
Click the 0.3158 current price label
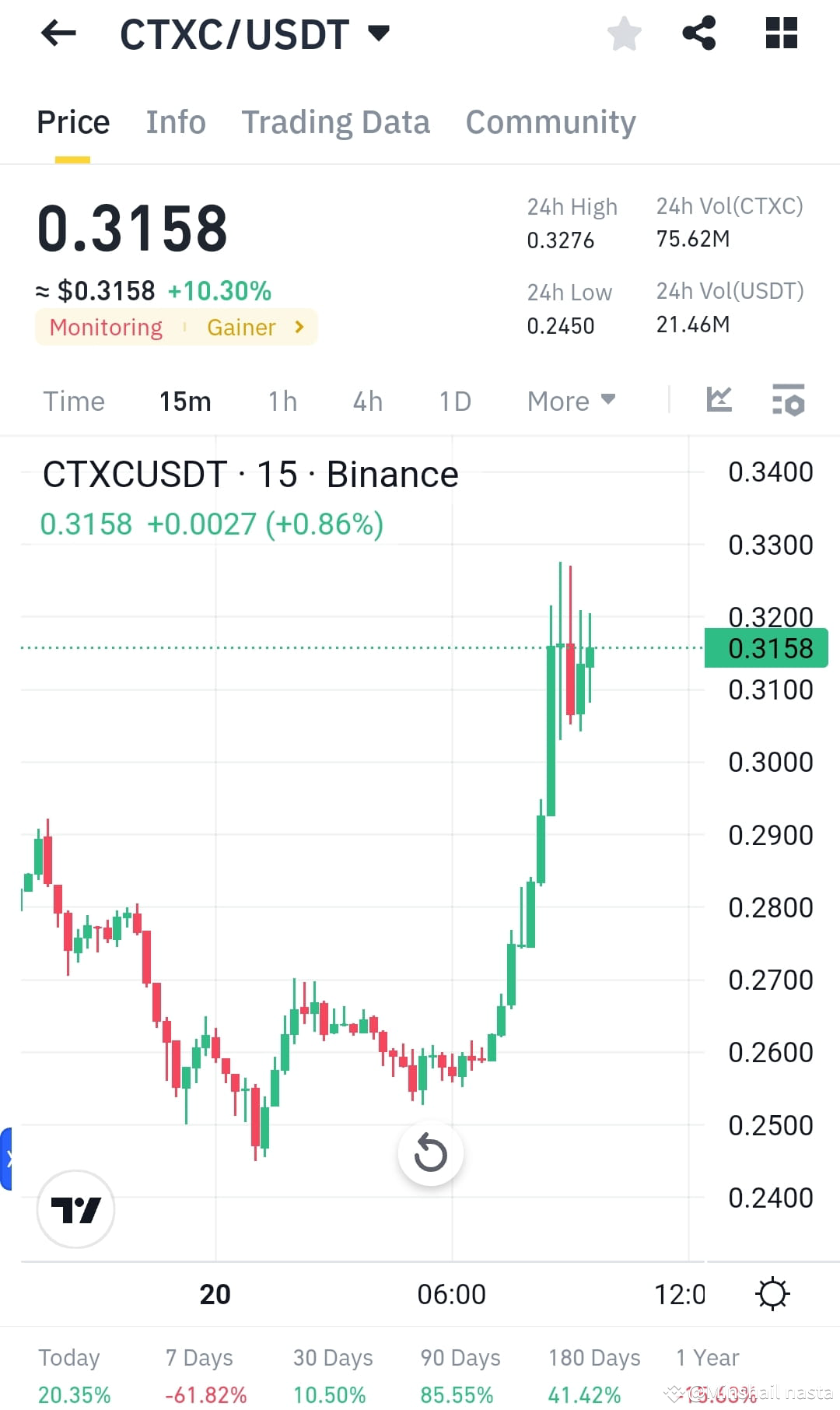(x=765, y=647)
